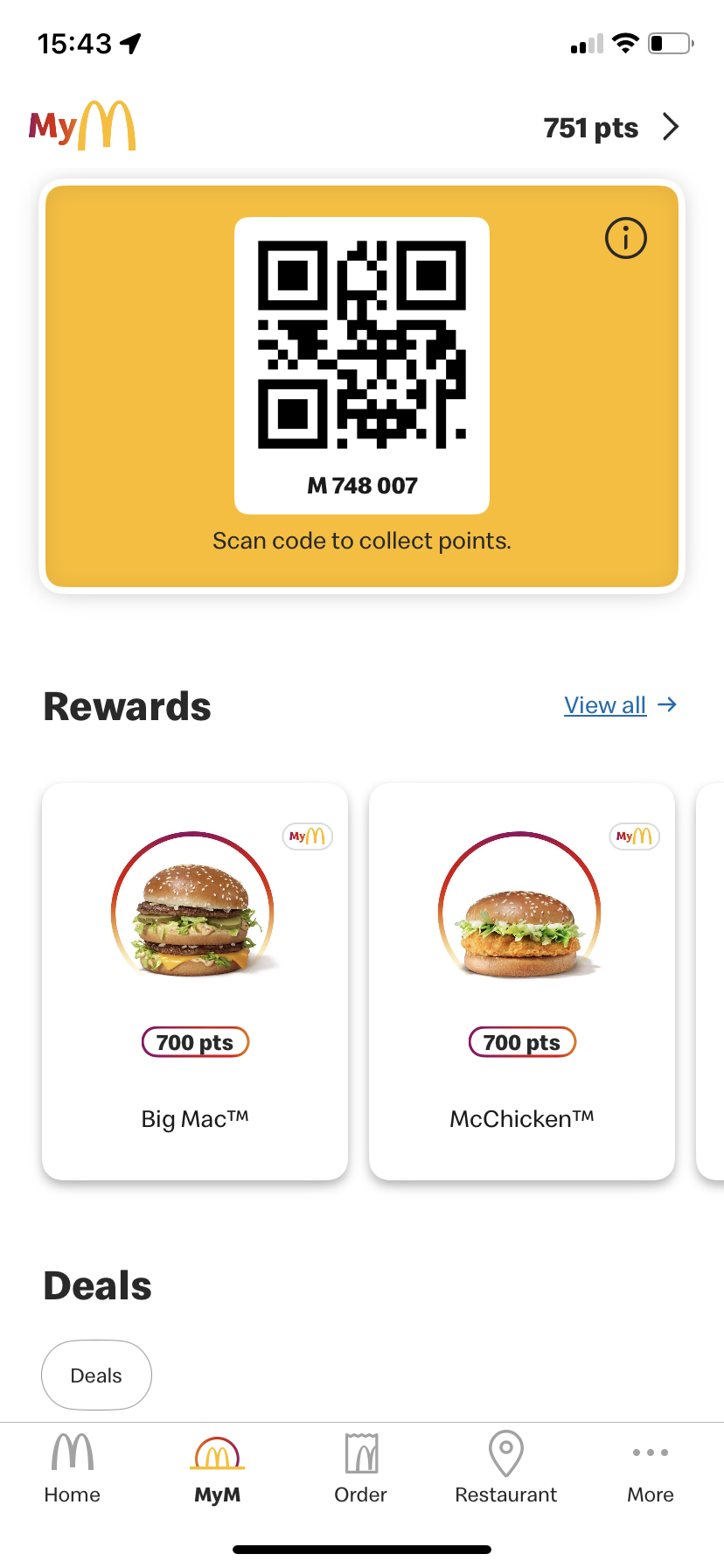724x1568 pixels.
Task: Select the McChicken 700 pts reward
Action: tap(522, 980)
